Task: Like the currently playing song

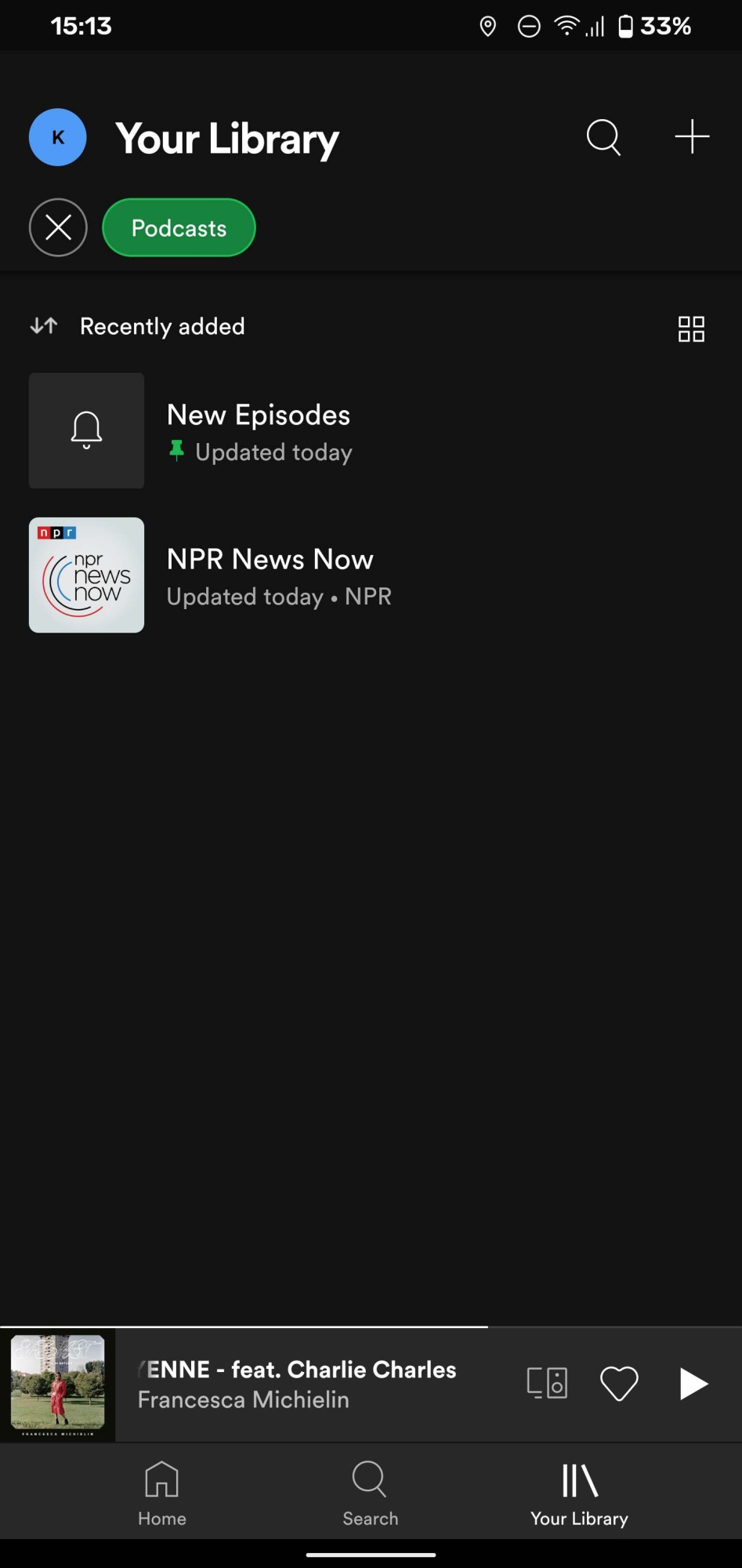Action: [619, 1384]
